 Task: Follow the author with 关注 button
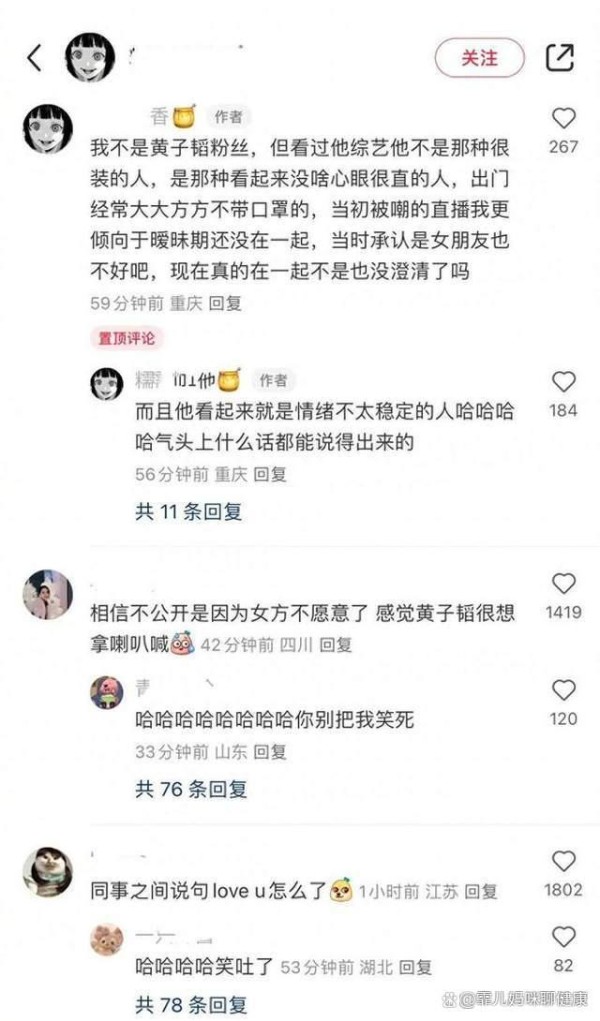click(x=479, y=58)
